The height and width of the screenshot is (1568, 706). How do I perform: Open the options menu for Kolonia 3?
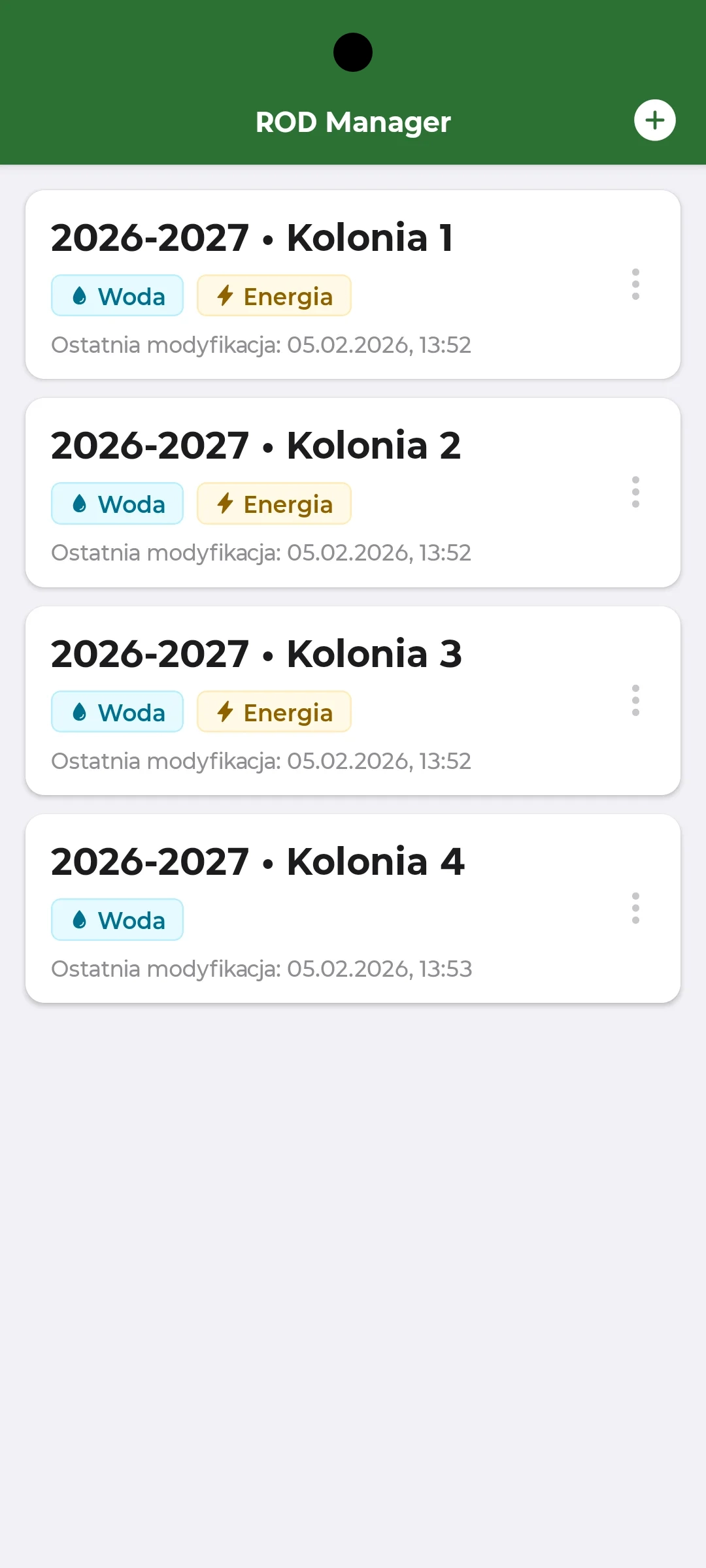(x=636, y=700)
